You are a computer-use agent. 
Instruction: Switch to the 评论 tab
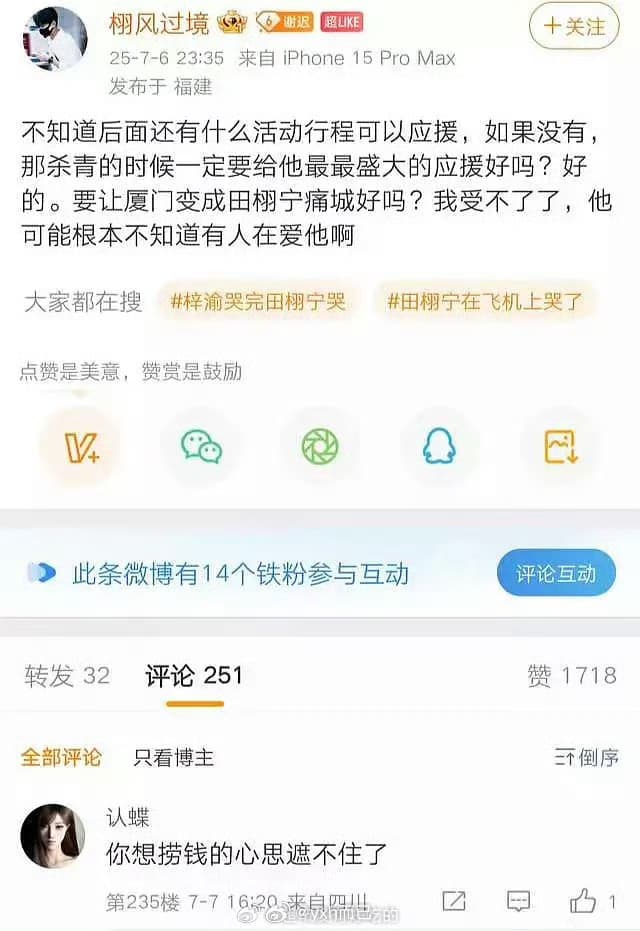pos(194,676)
